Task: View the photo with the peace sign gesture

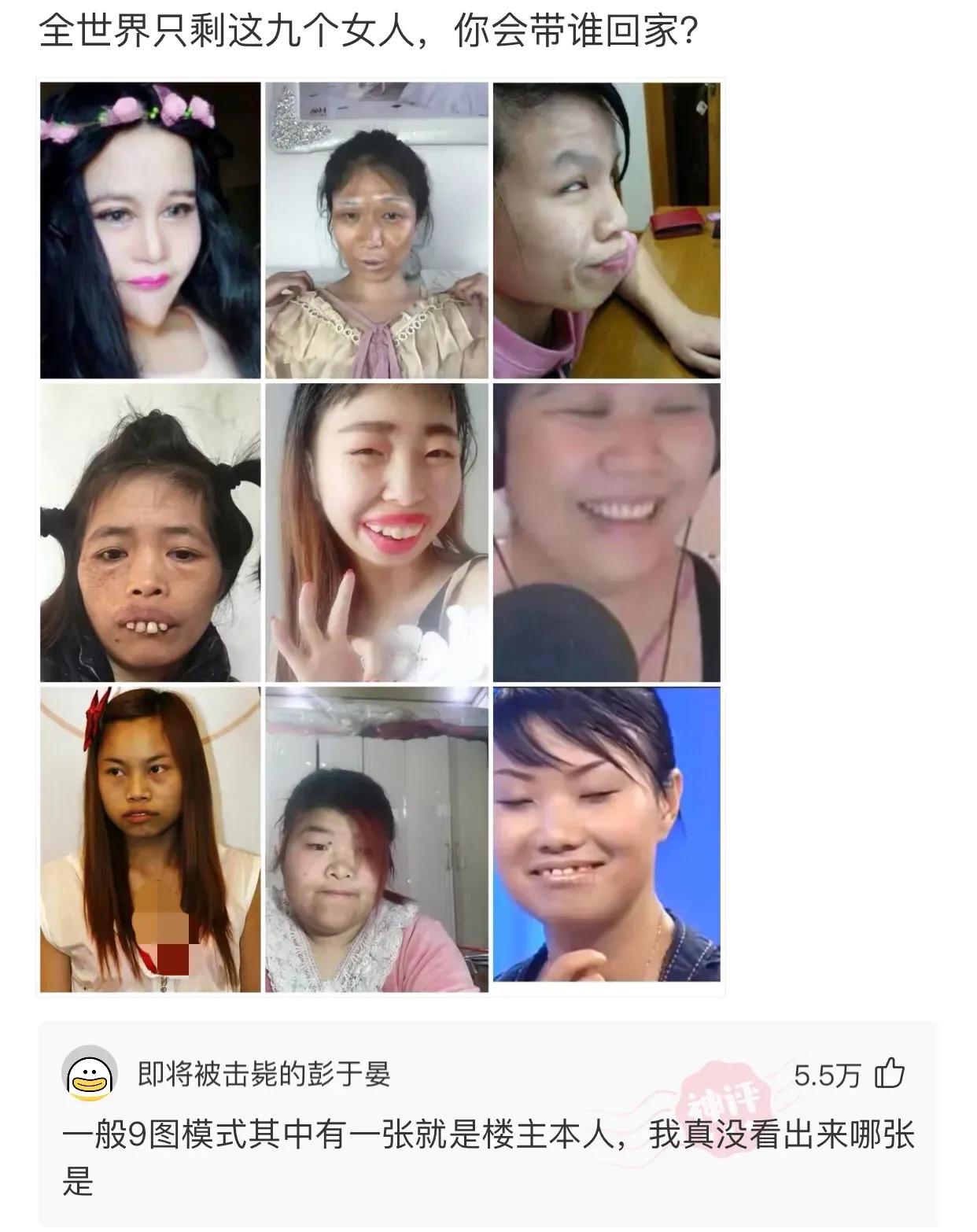Action: pyautogui.click(x=376, y=533)
